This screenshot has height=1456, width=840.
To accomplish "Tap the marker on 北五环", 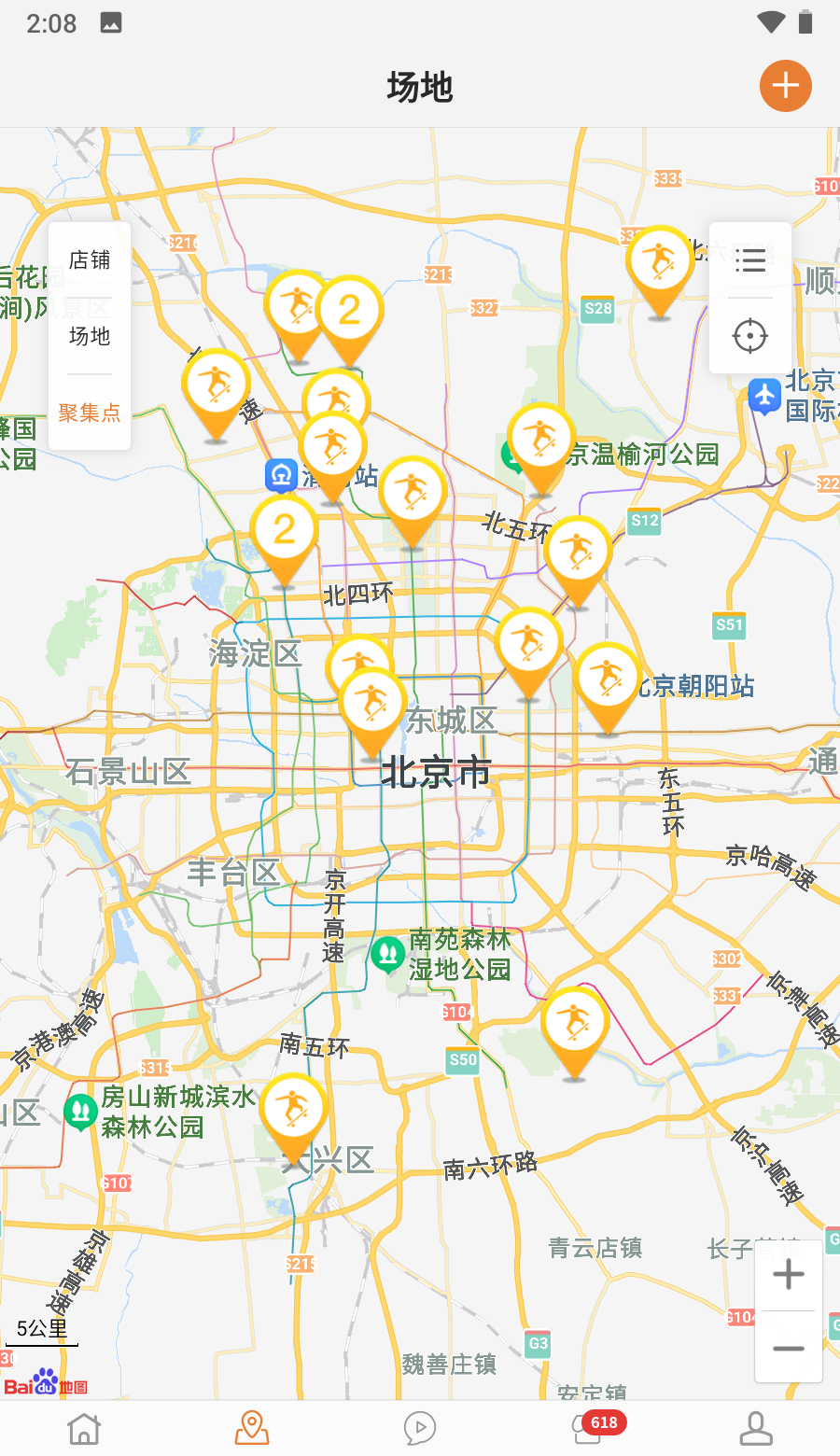I will [x=578, y=553].
